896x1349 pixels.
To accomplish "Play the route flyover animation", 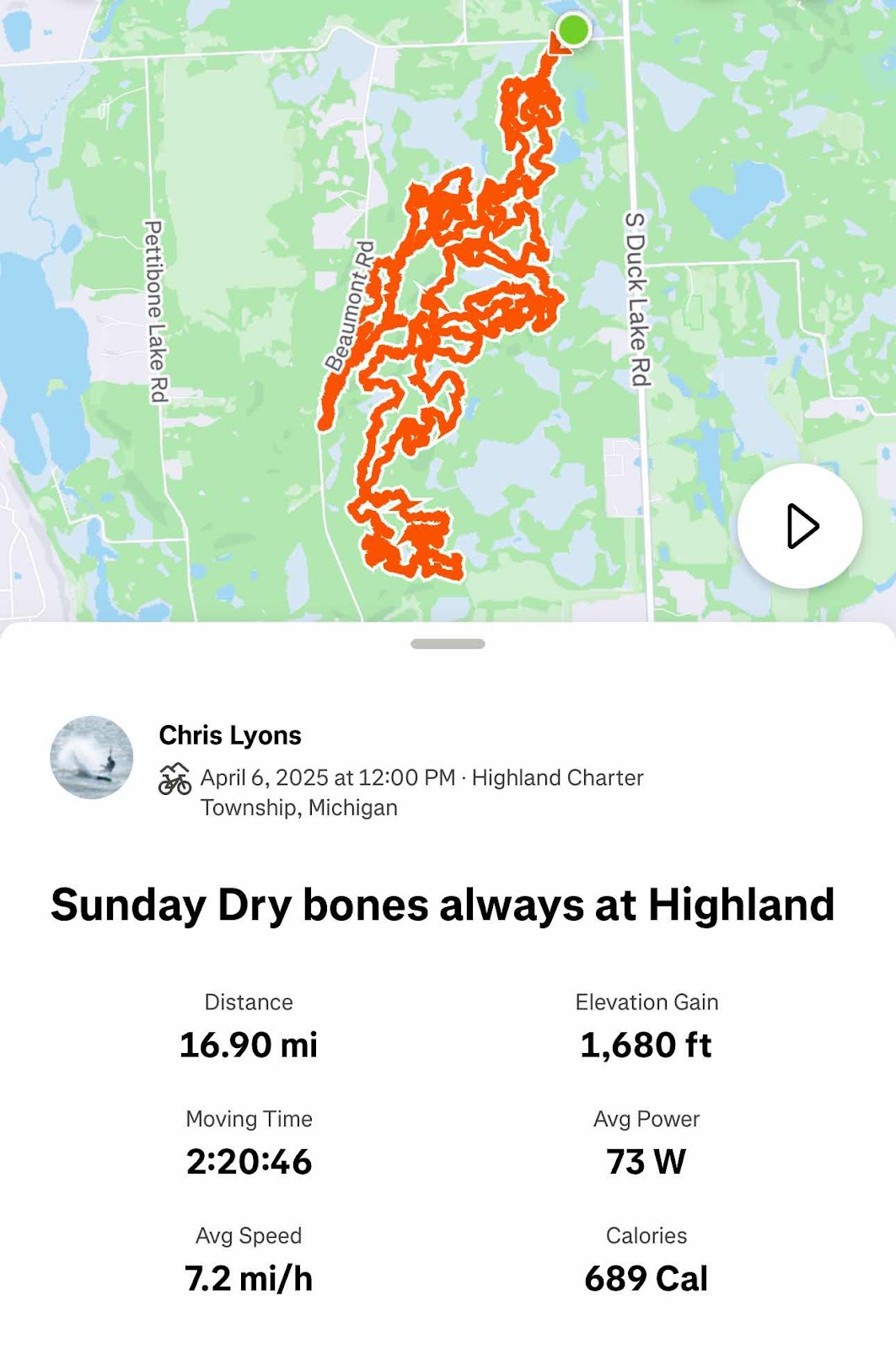I will pos(799,526).
